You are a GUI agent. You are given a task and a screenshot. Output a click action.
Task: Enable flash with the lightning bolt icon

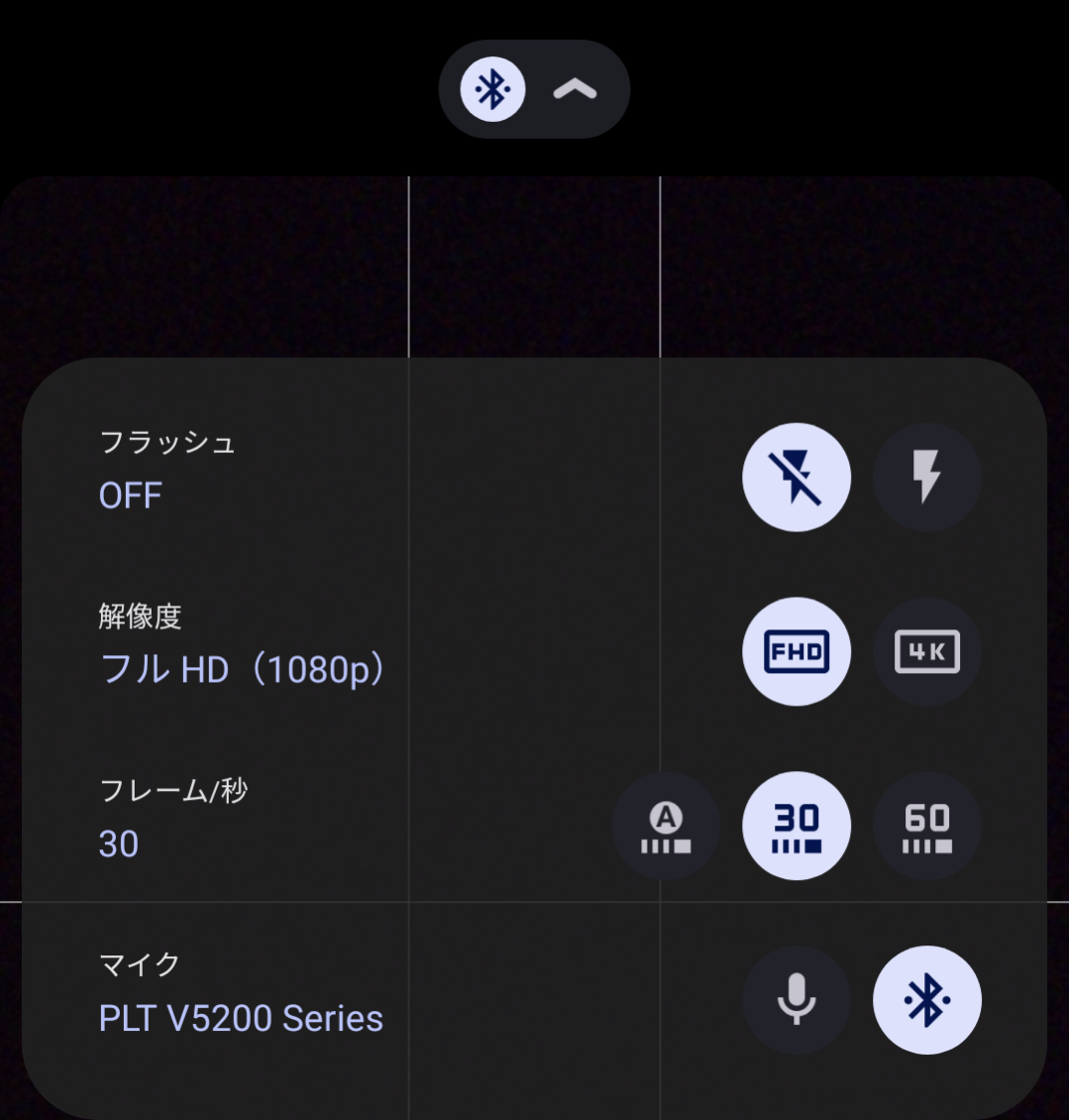click(926, 477)
